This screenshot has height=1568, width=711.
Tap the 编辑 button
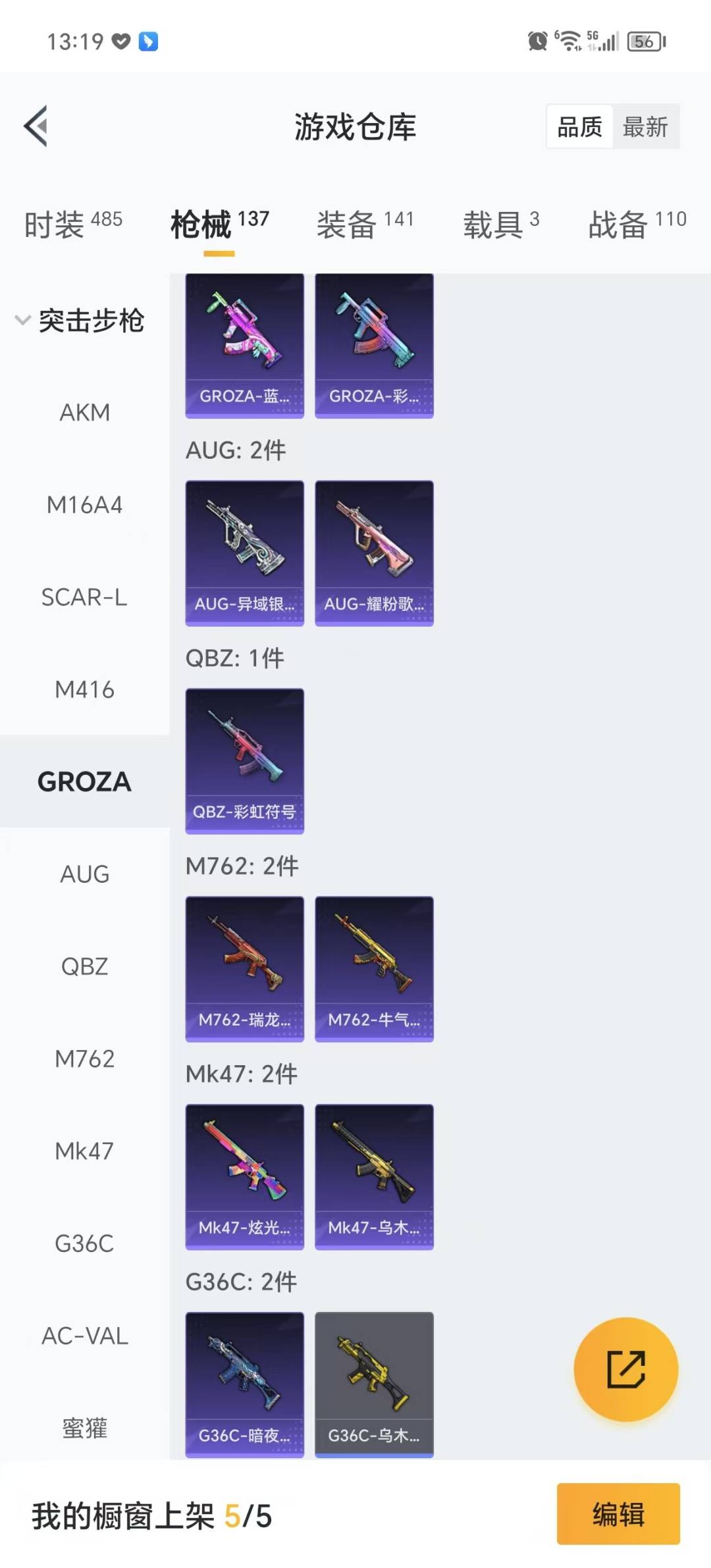[618, 1514]
